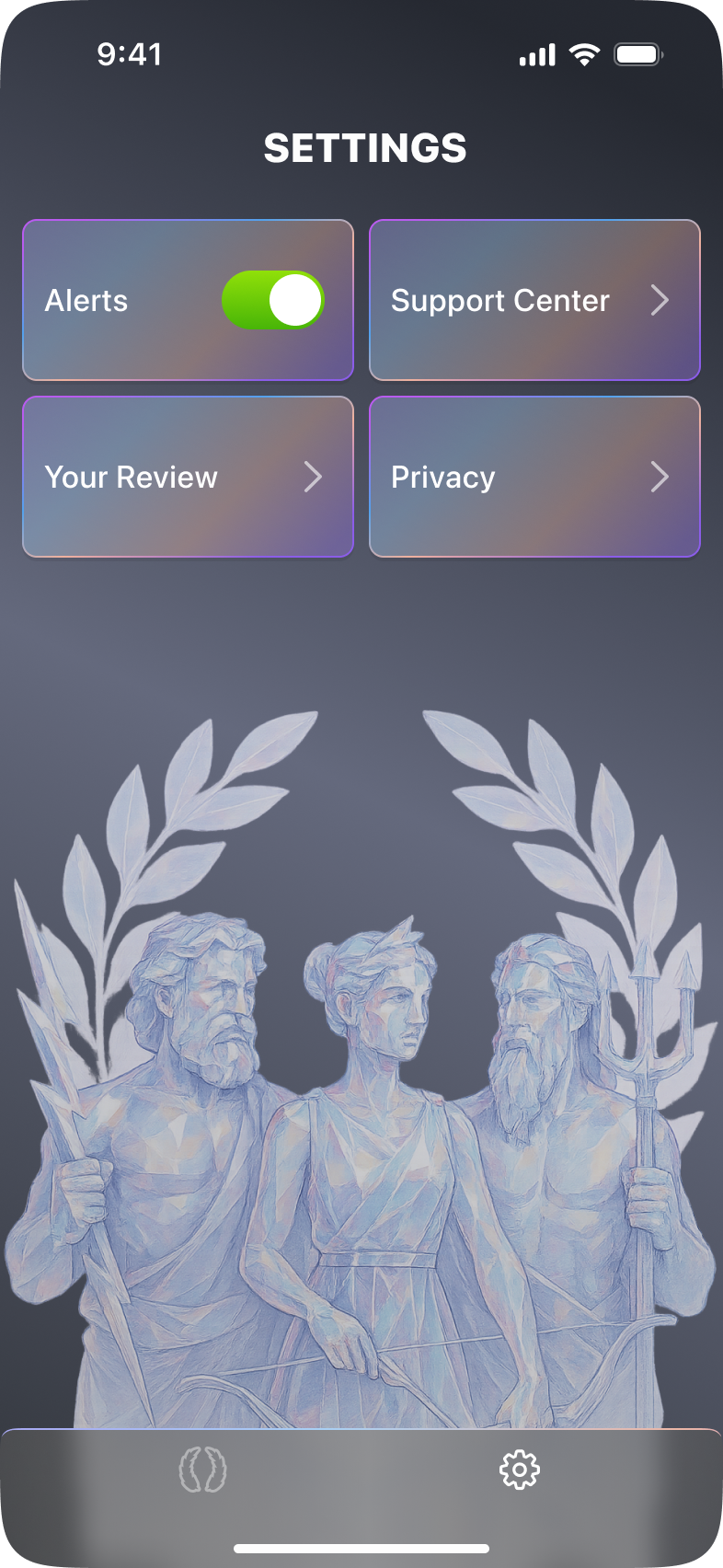Open the Privacy settings card

tap(534, 477)
